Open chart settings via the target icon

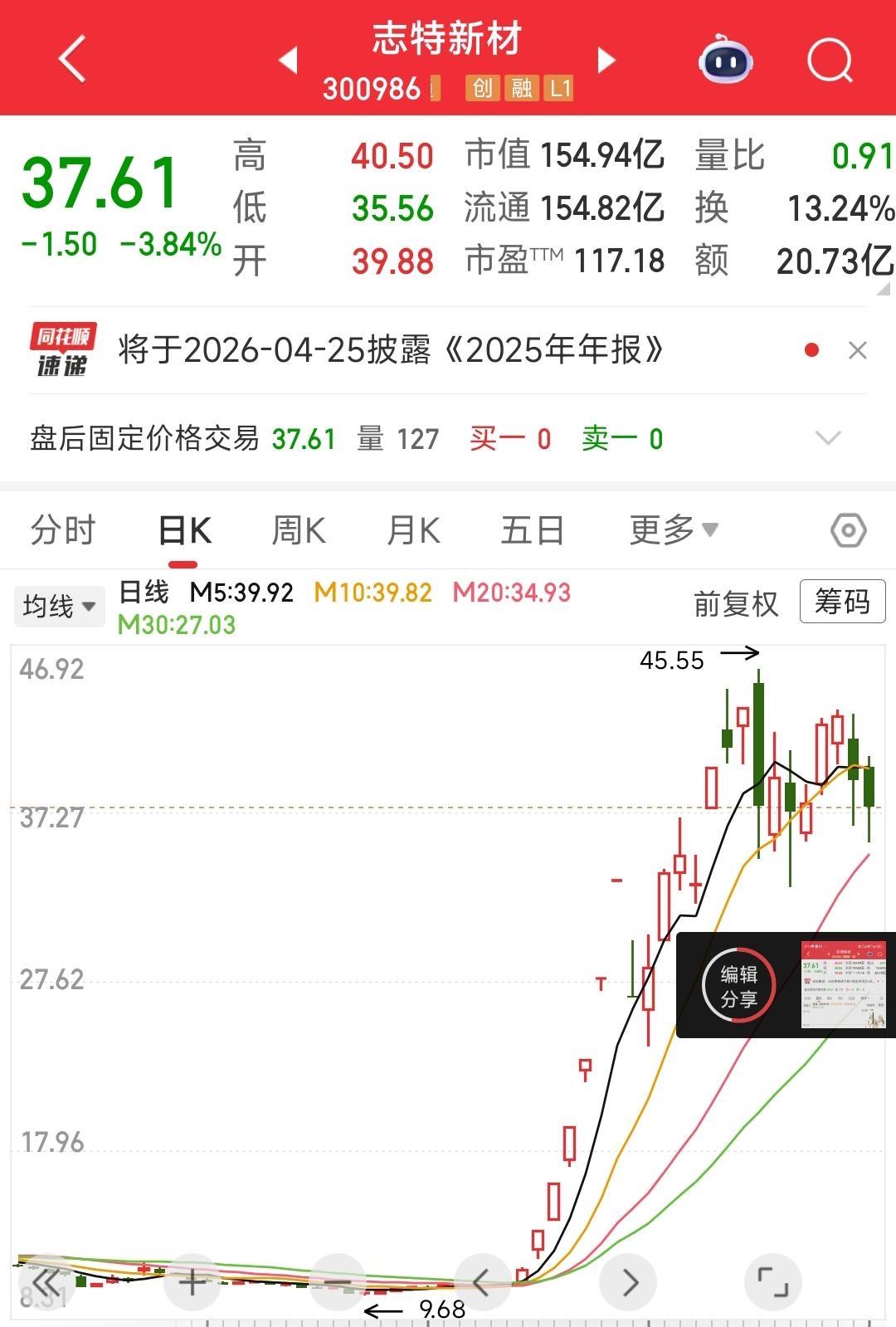[x=849, y=529]
